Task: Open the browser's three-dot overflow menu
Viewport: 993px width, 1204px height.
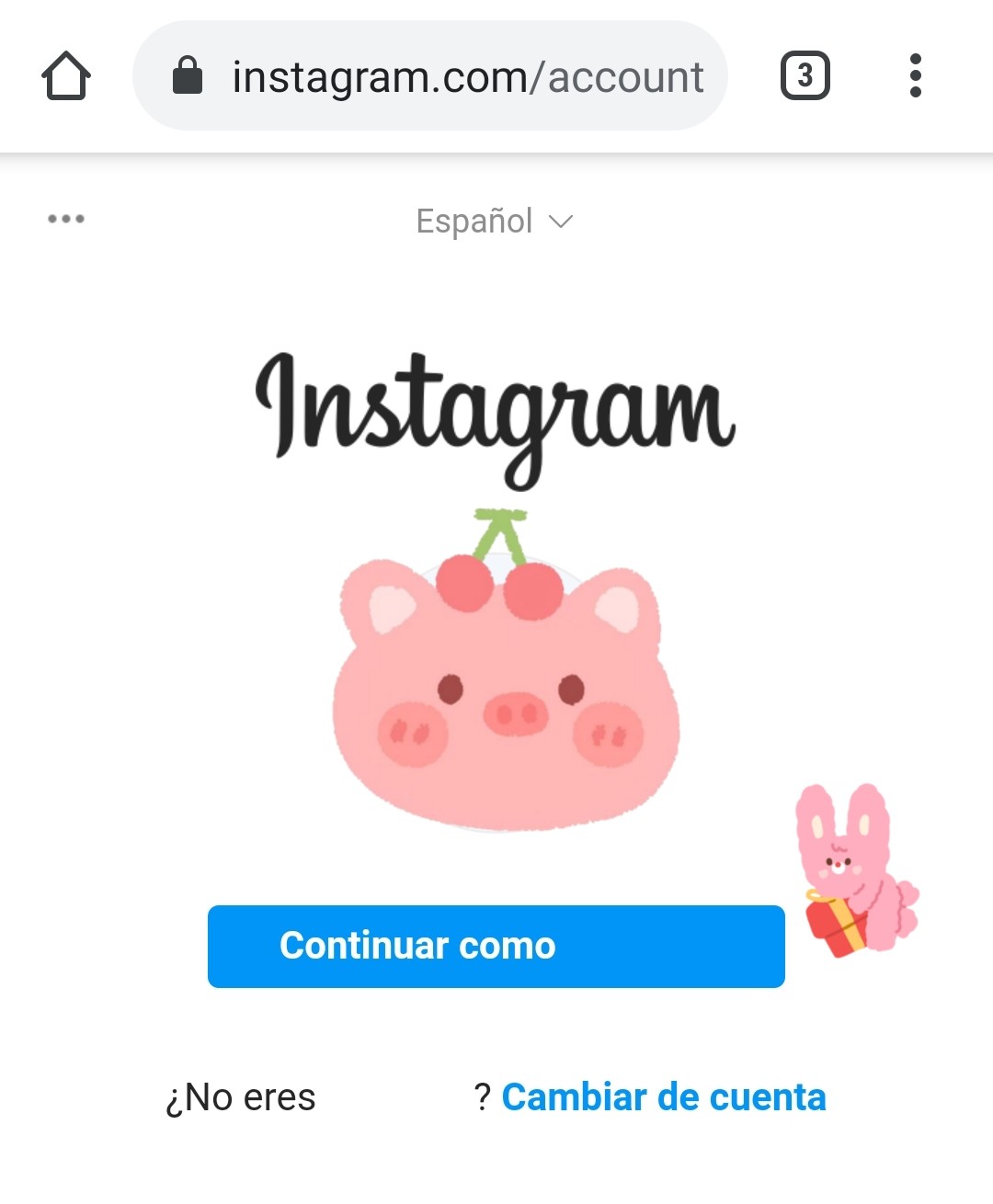Action: click(x=915, y=76)
